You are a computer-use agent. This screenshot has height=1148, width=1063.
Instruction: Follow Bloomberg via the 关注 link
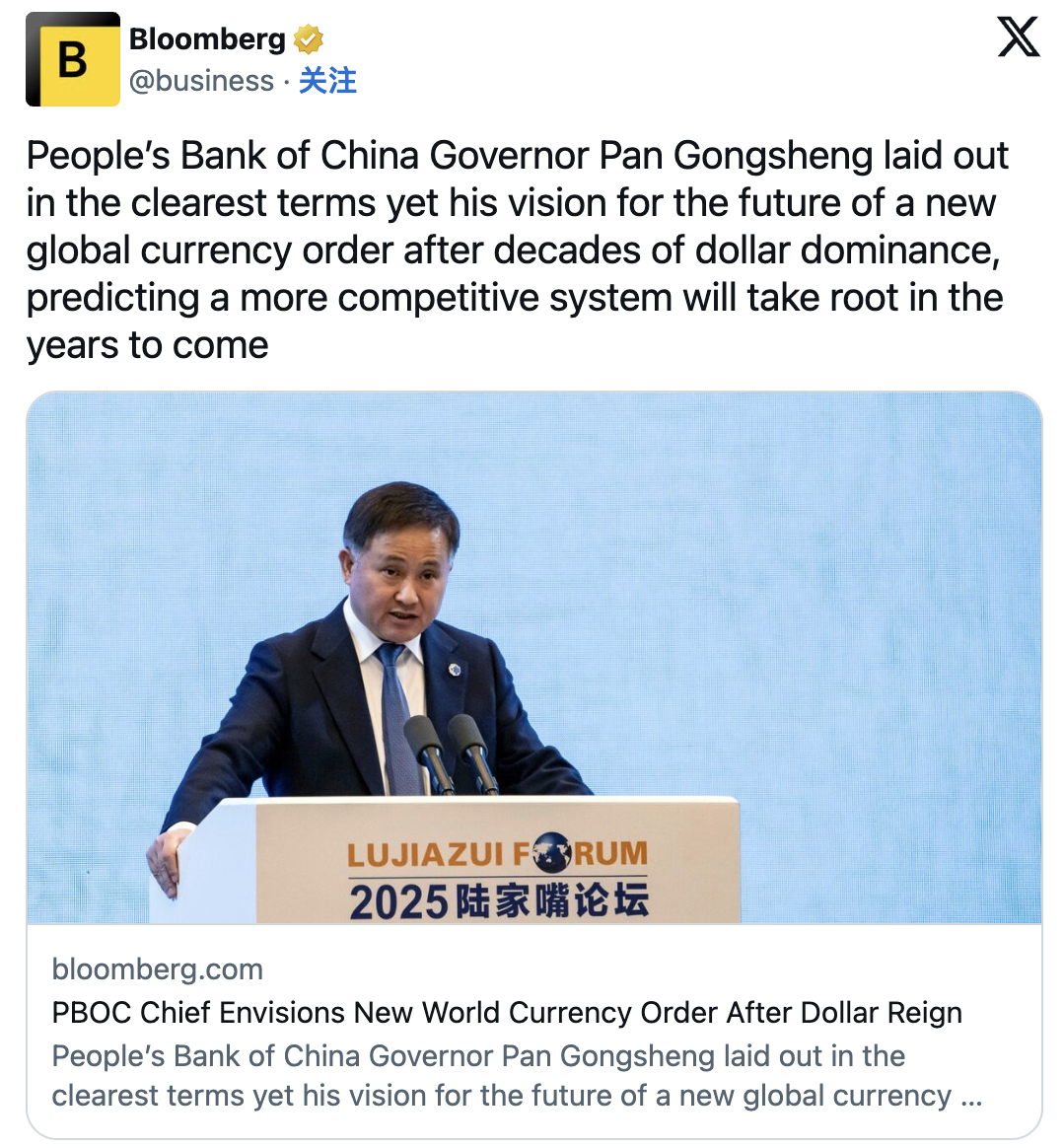(327, 81)
